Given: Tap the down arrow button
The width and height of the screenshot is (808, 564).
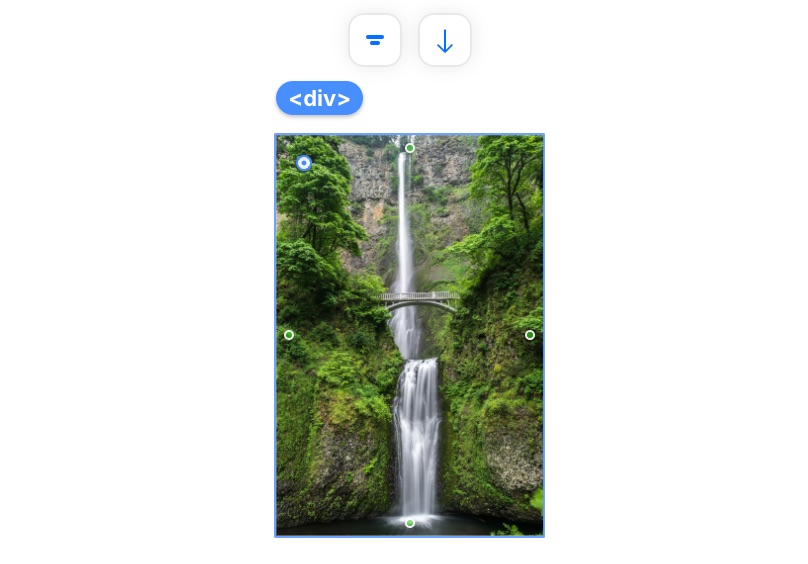Looking at the screenshot, I should click(445, 40).
